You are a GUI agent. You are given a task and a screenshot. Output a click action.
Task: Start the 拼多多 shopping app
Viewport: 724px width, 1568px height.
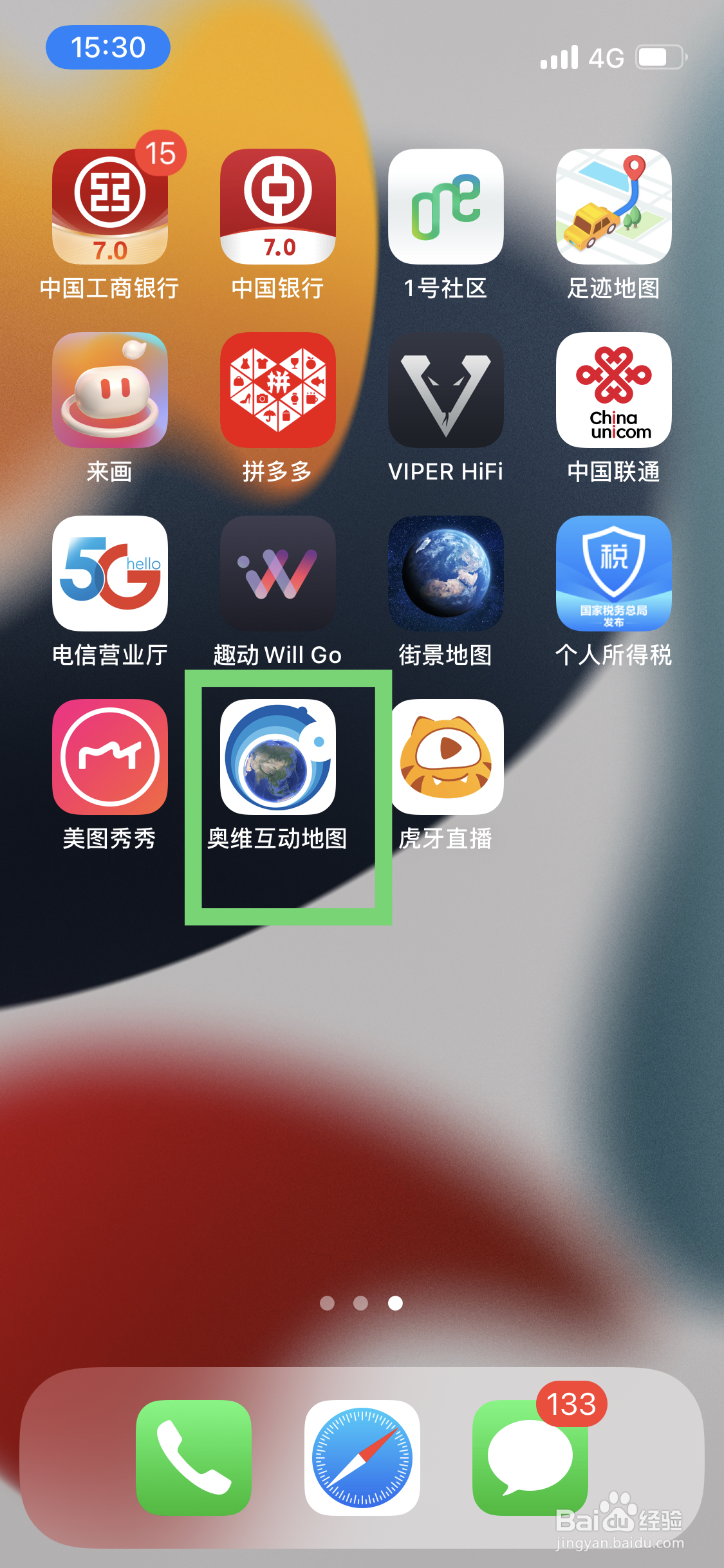pos(278,391)
